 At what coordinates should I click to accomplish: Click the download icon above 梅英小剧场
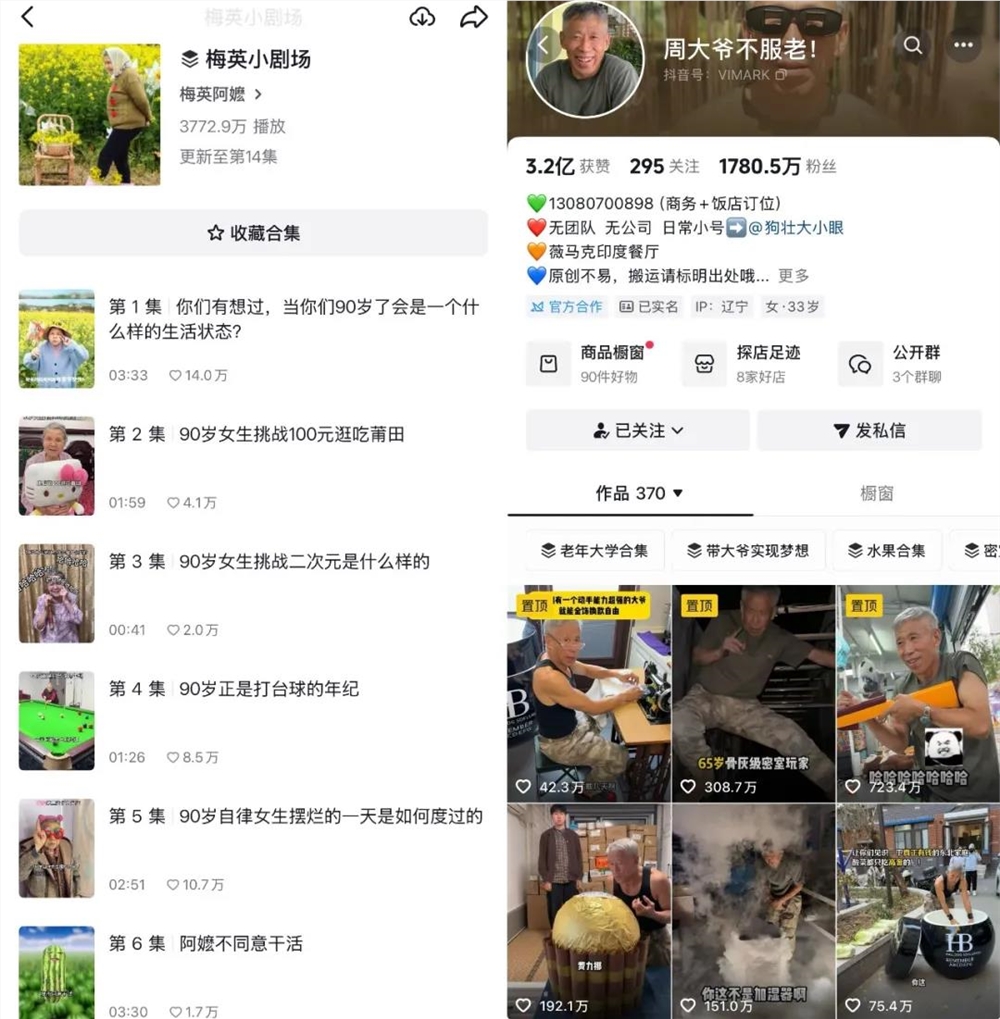tap(422, 17)
